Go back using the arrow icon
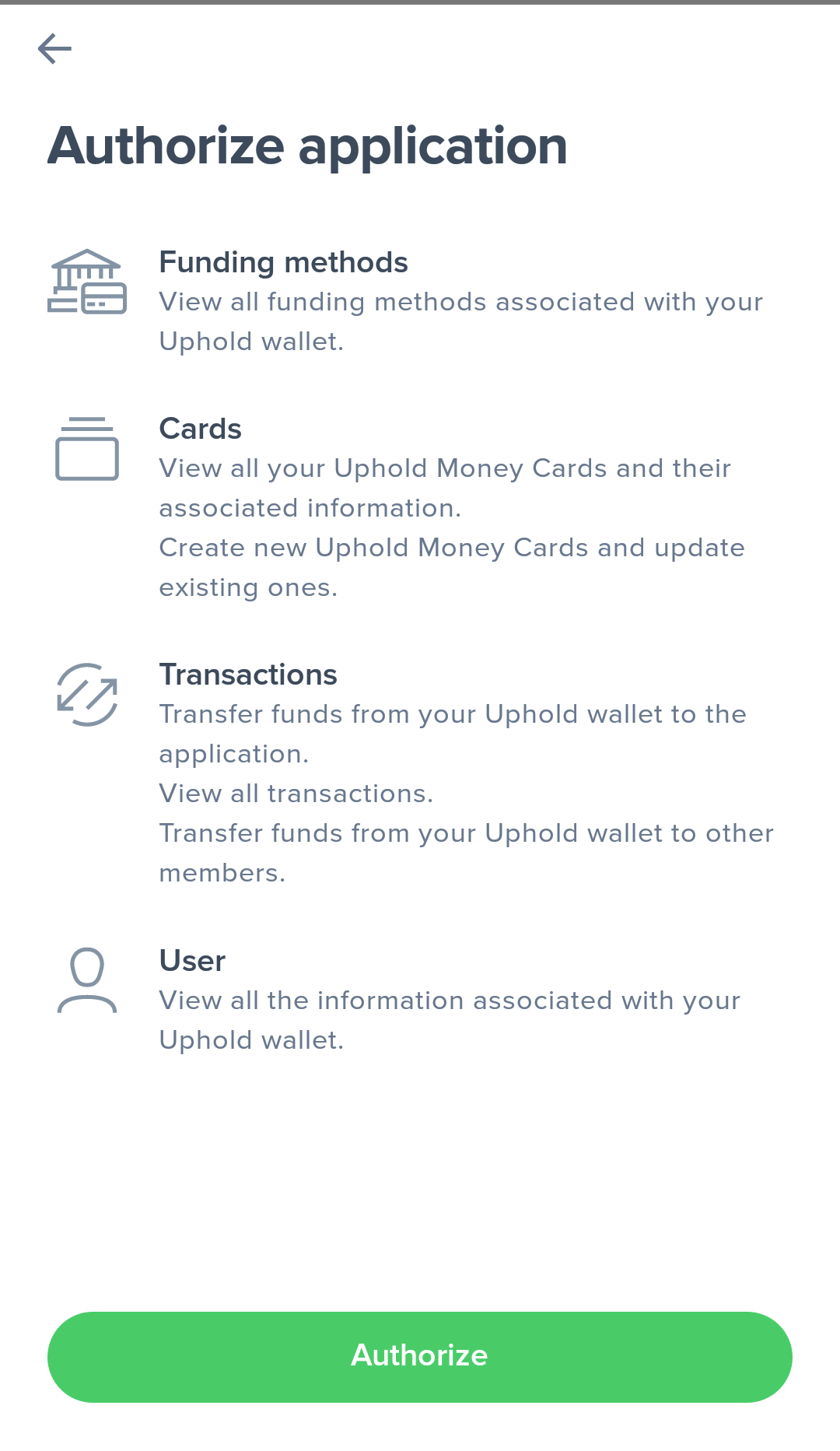This screenshot has height=1451, width=840. 54,49
